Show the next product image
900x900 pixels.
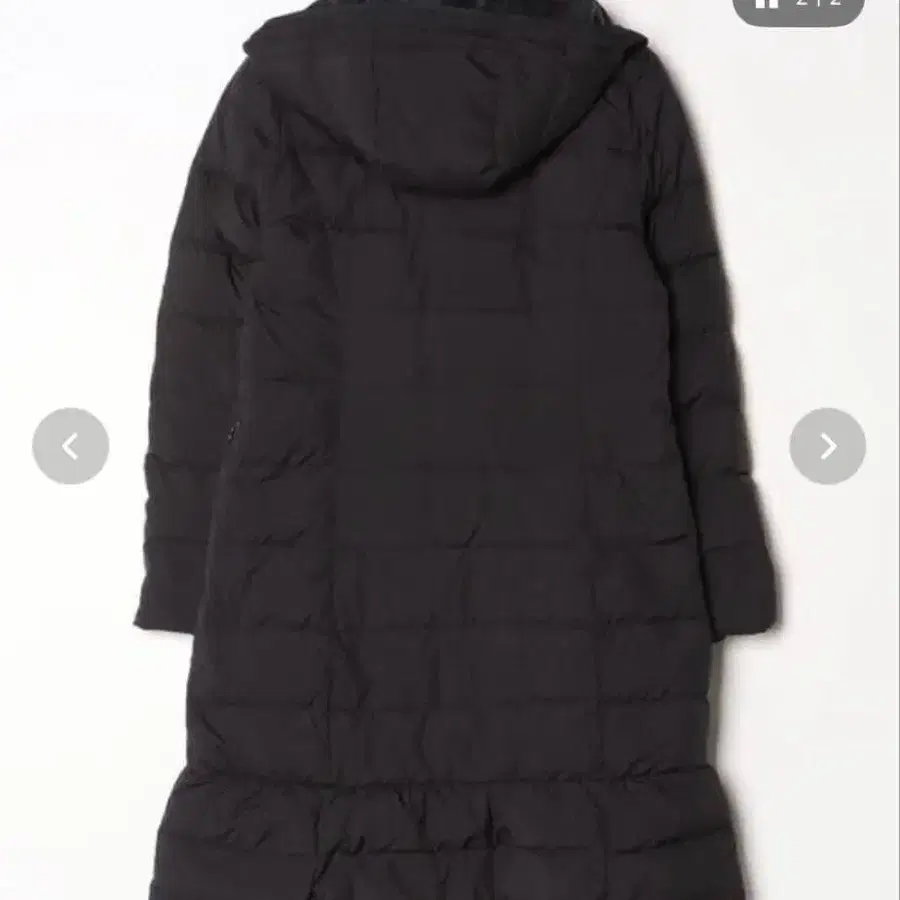[x=827, y=446]
